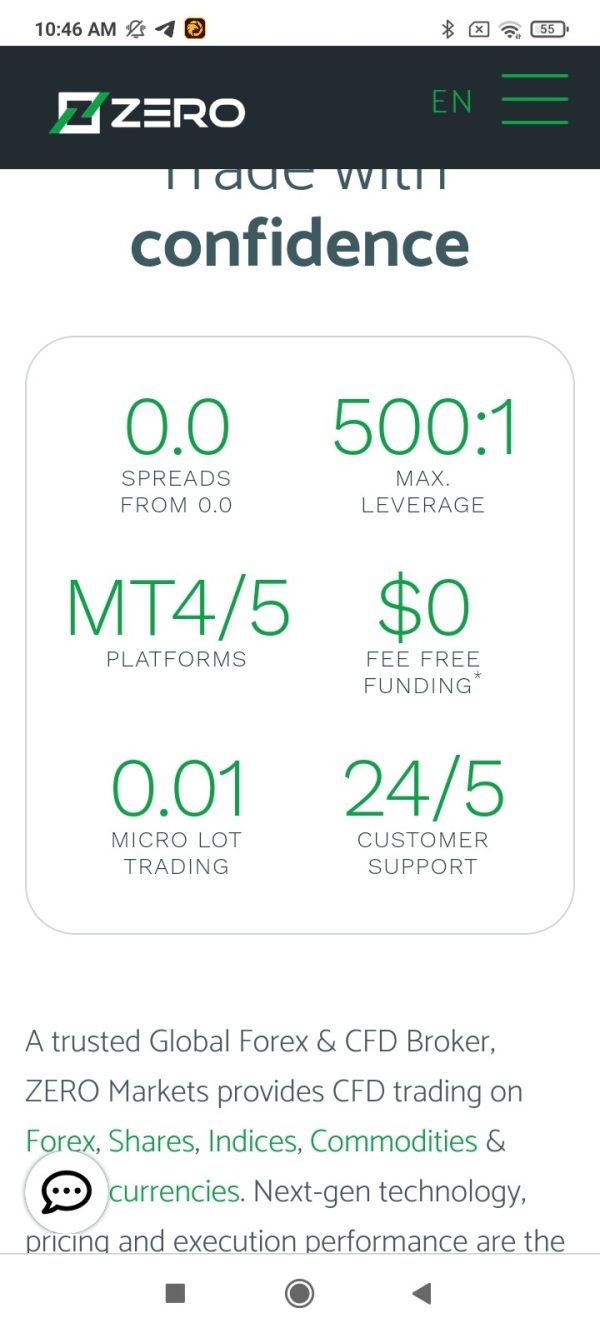Viewport: 600px width, 1333px height.
Task: Start a live chat conversation
Action: 66,1192
